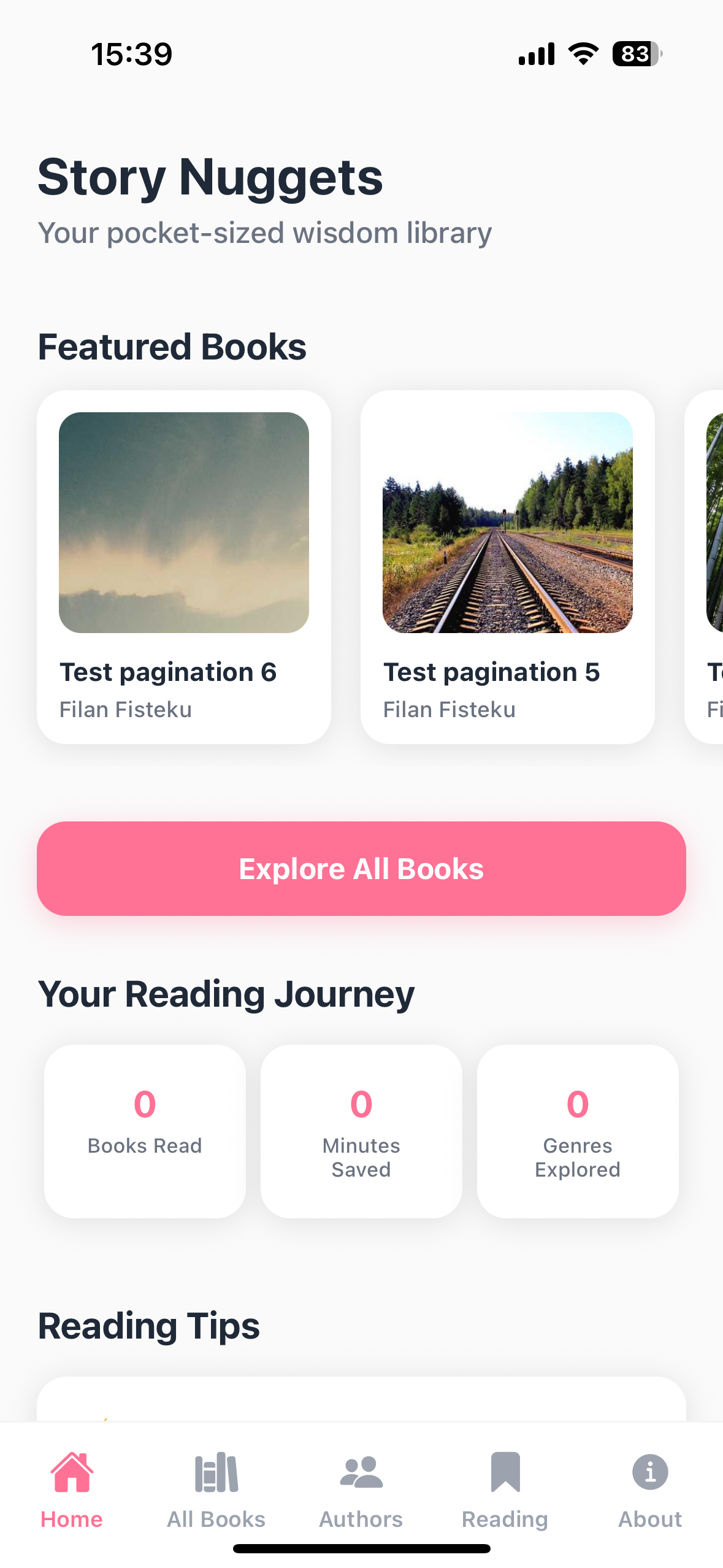Viewport: 723px width, 1568px height.
Task: Switch to the All Books tab
Action: [x=216, y=1489]
